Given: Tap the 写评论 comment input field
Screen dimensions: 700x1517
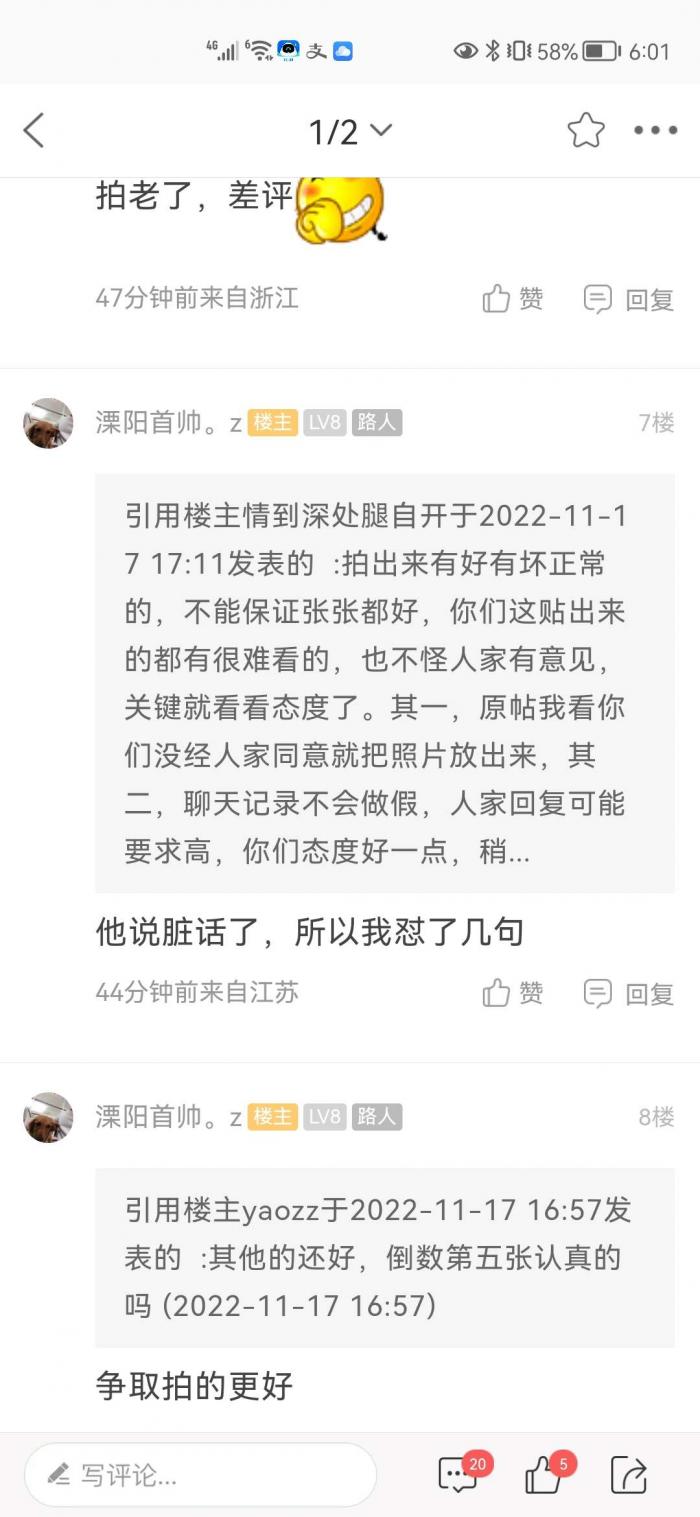Looking at the screenshot, I should pyautogui.click(x=200, y=1475).
